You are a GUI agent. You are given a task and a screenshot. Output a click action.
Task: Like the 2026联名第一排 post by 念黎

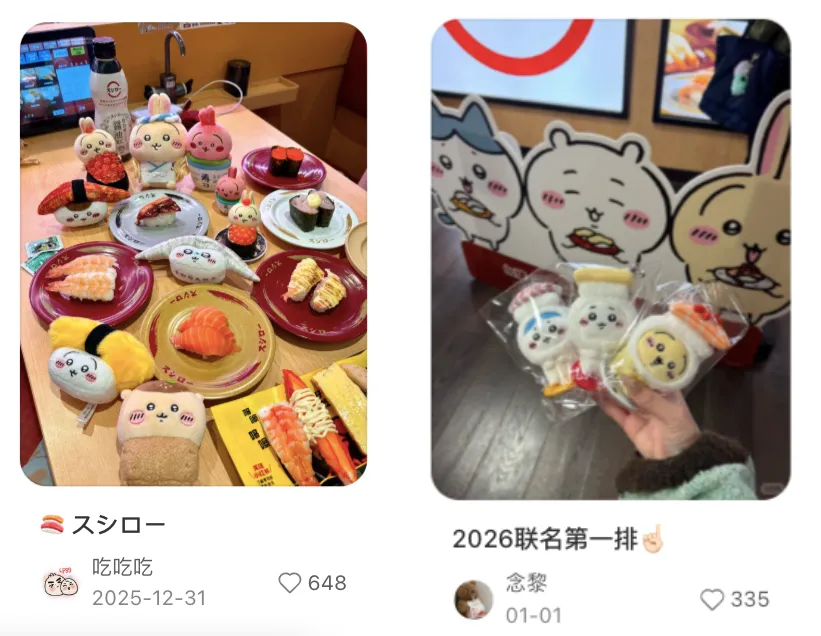(712, 599)
